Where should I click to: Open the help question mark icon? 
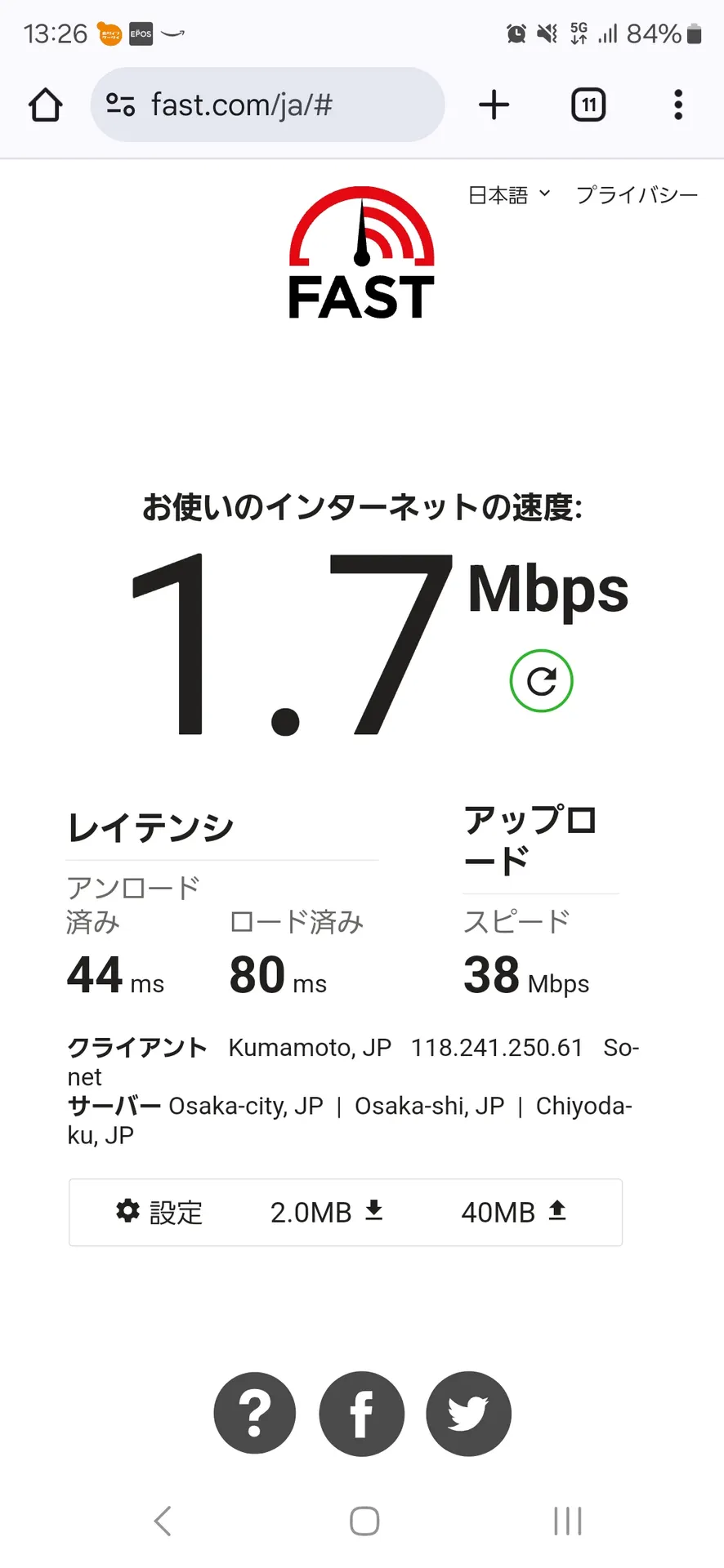(255, 1413)
